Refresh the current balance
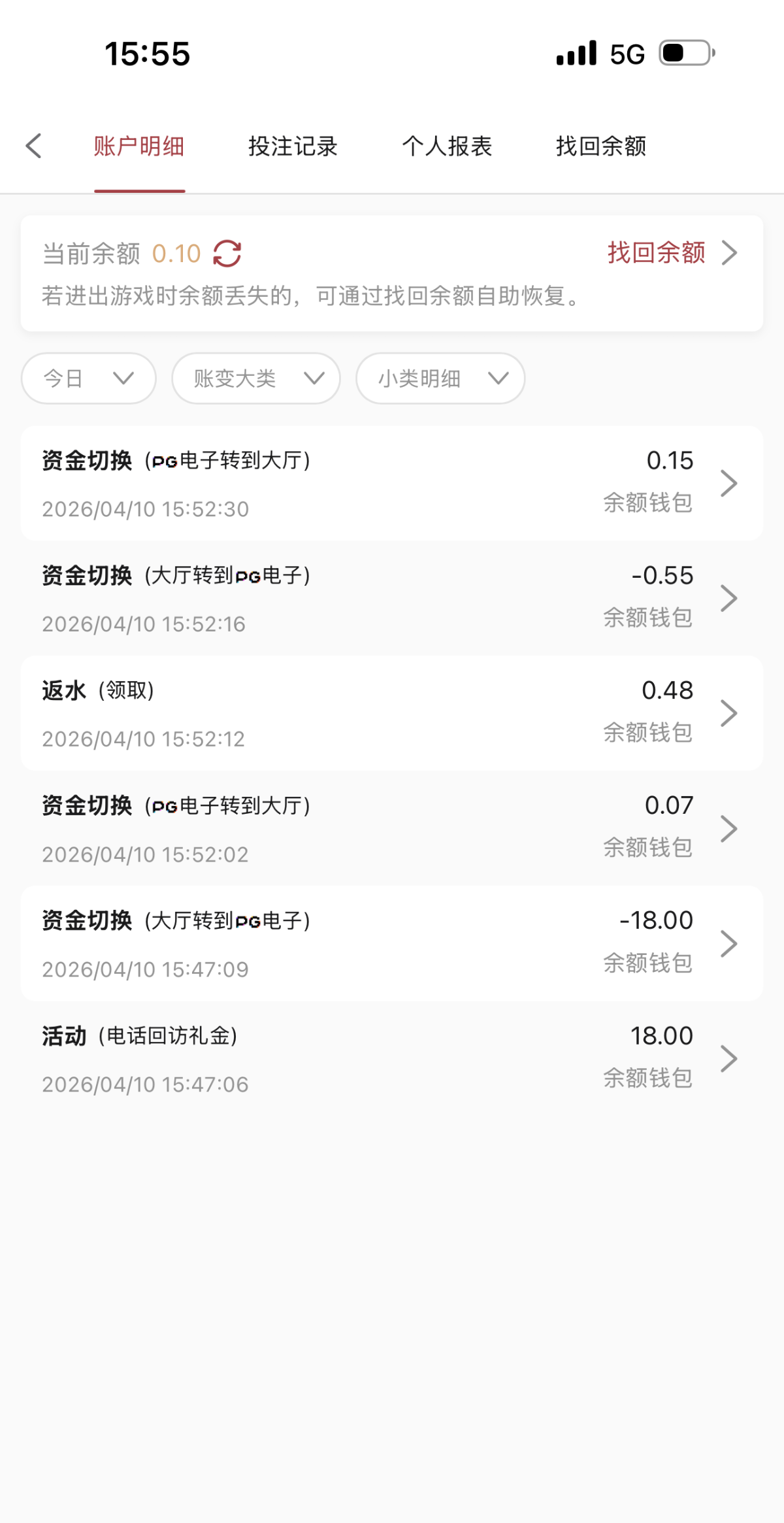Viewport: 784px width, 1523px height. pos(227,254)
